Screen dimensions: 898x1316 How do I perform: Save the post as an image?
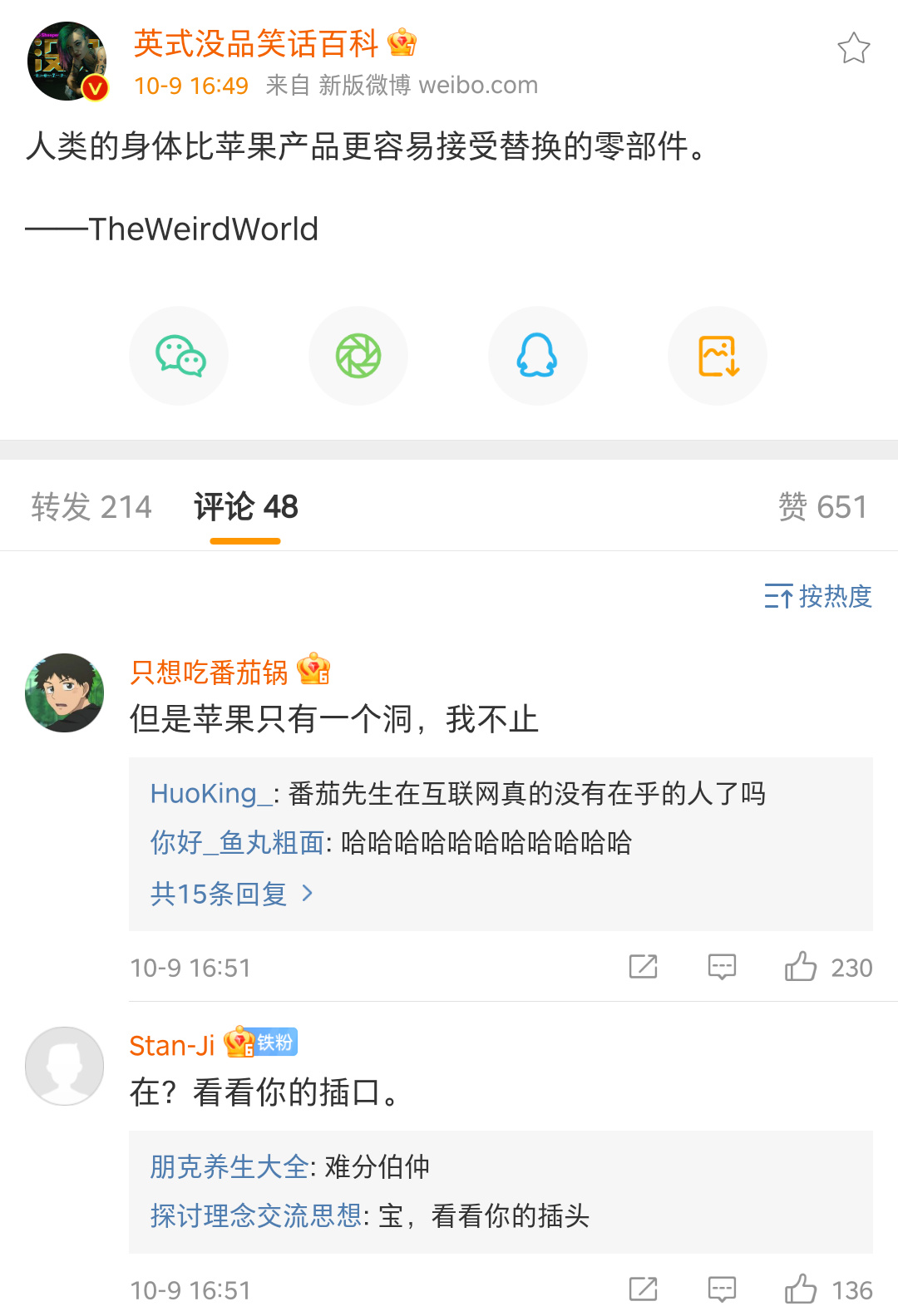[x=718, y=356]
